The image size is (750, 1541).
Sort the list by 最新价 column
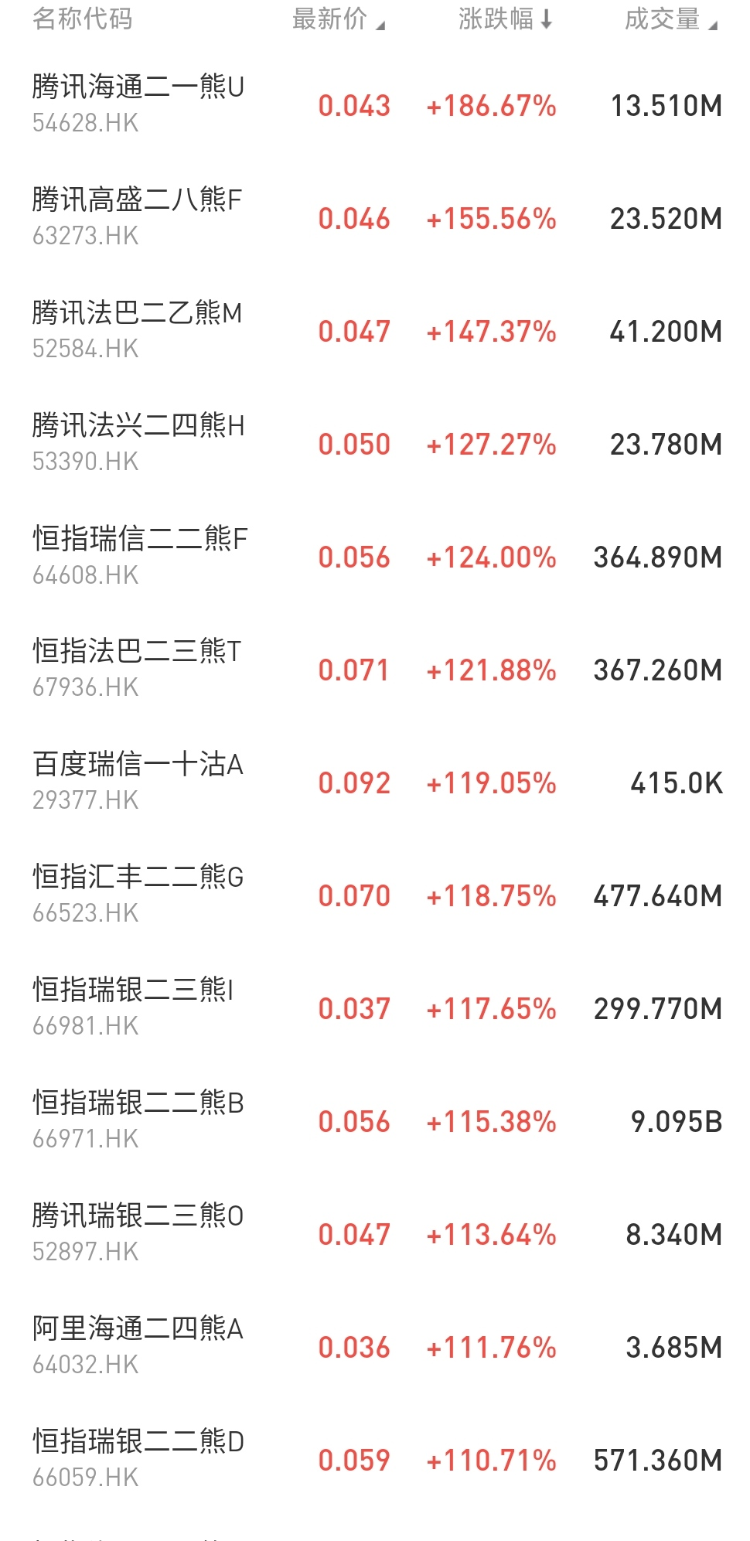[x=338, y=19]
